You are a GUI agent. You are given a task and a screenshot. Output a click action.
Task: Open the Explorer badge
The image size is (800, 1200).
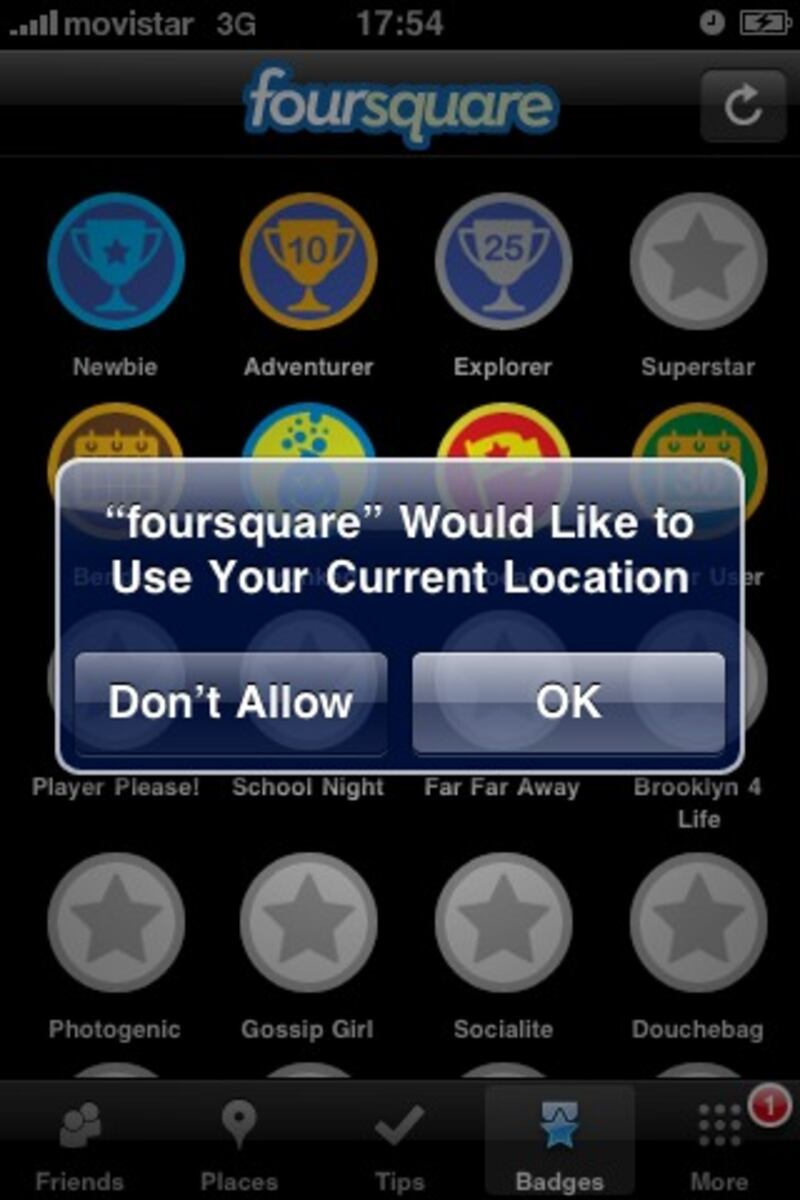503,262
